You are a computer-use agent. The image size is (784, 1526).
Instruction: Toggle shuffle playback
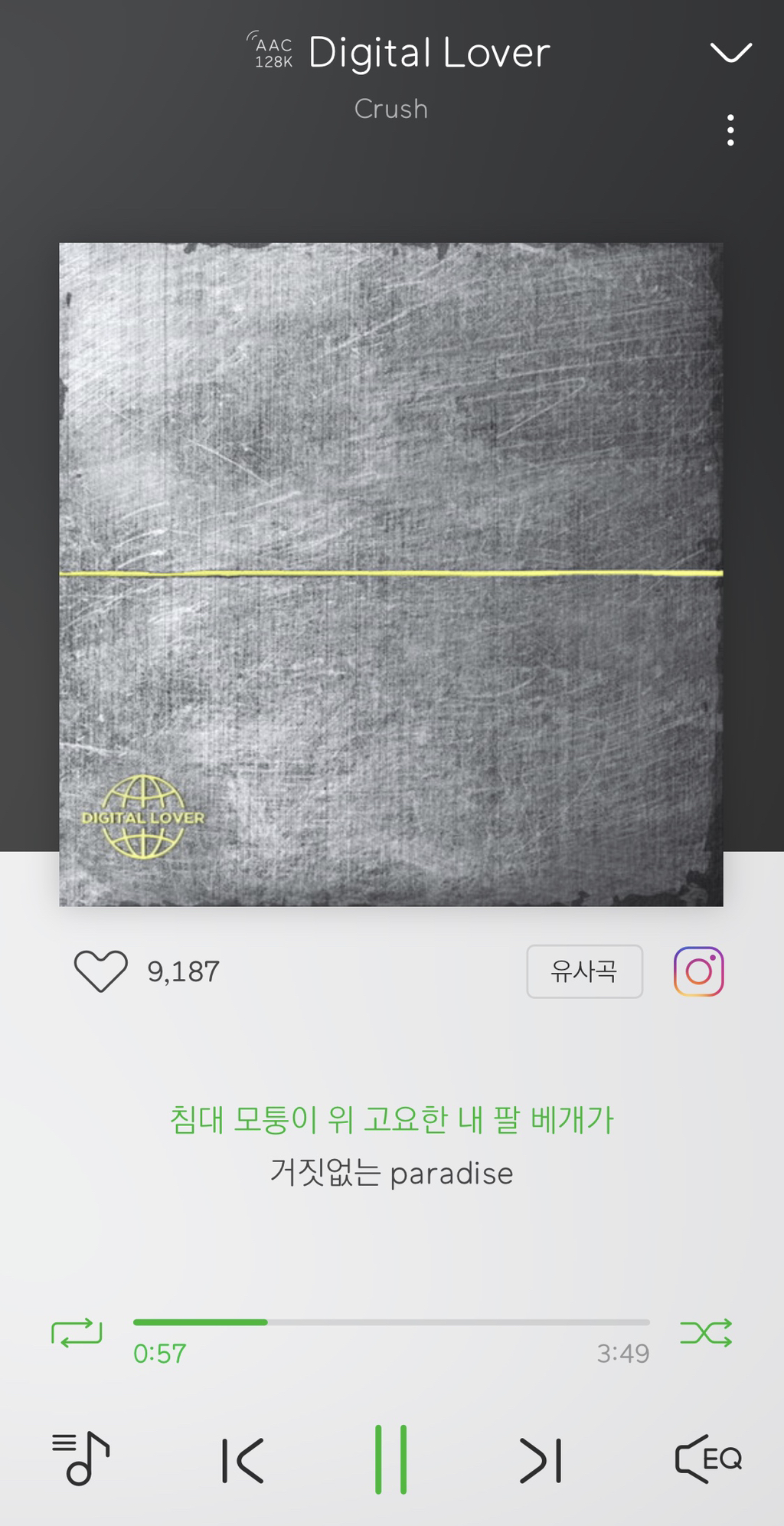pos(706,1333)
